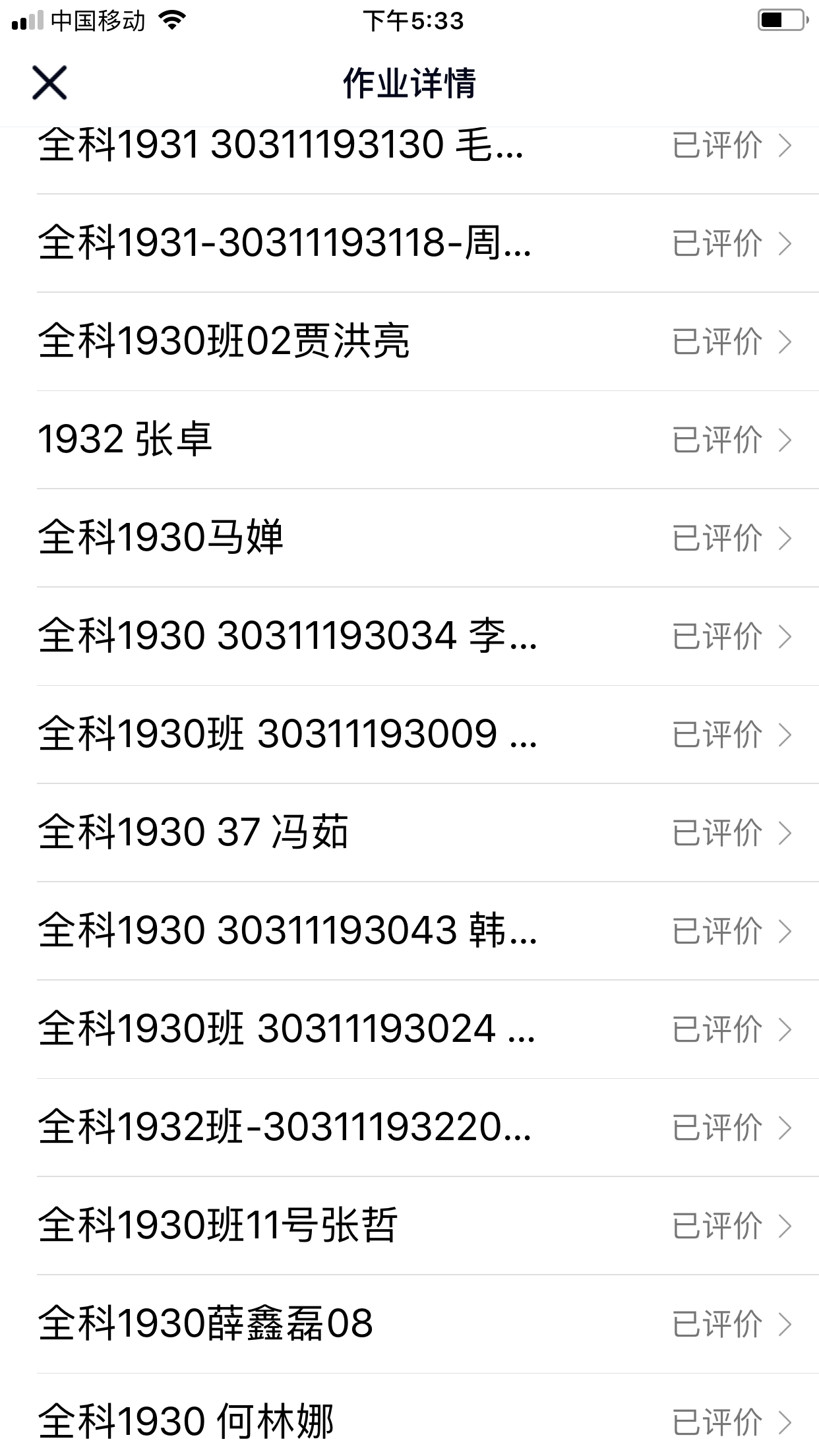Open submission 全科1931 30311193130 毛…

(280, 146)
